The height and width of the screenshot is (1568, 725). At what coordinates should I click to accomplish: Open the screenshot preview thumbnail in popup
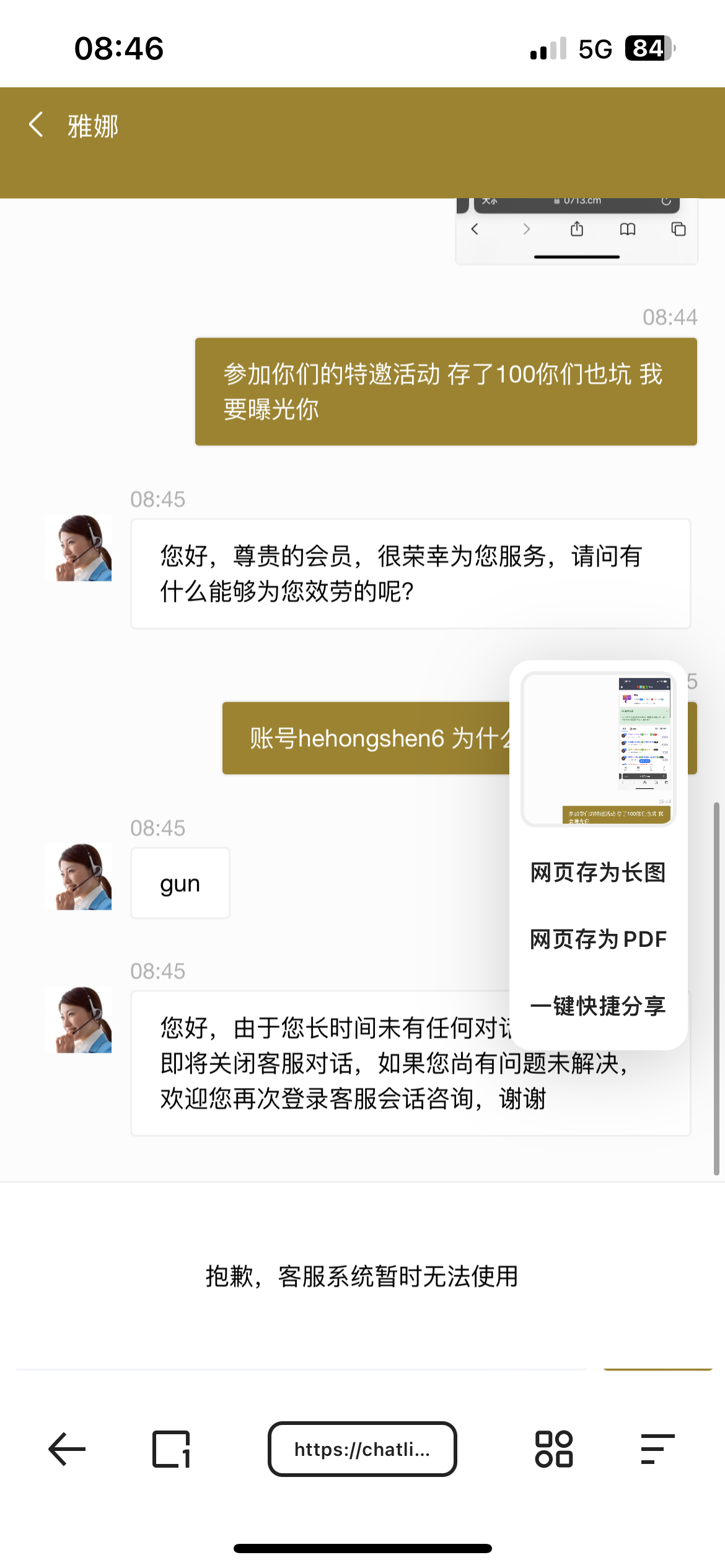598,749
